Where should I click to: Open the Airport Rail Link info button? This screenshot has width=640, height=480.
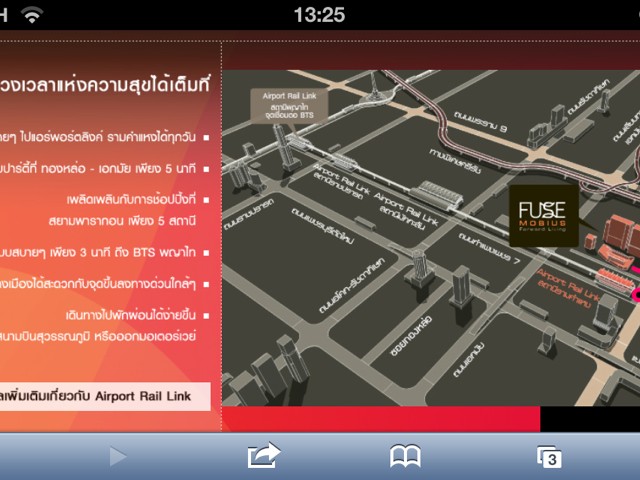105,396
